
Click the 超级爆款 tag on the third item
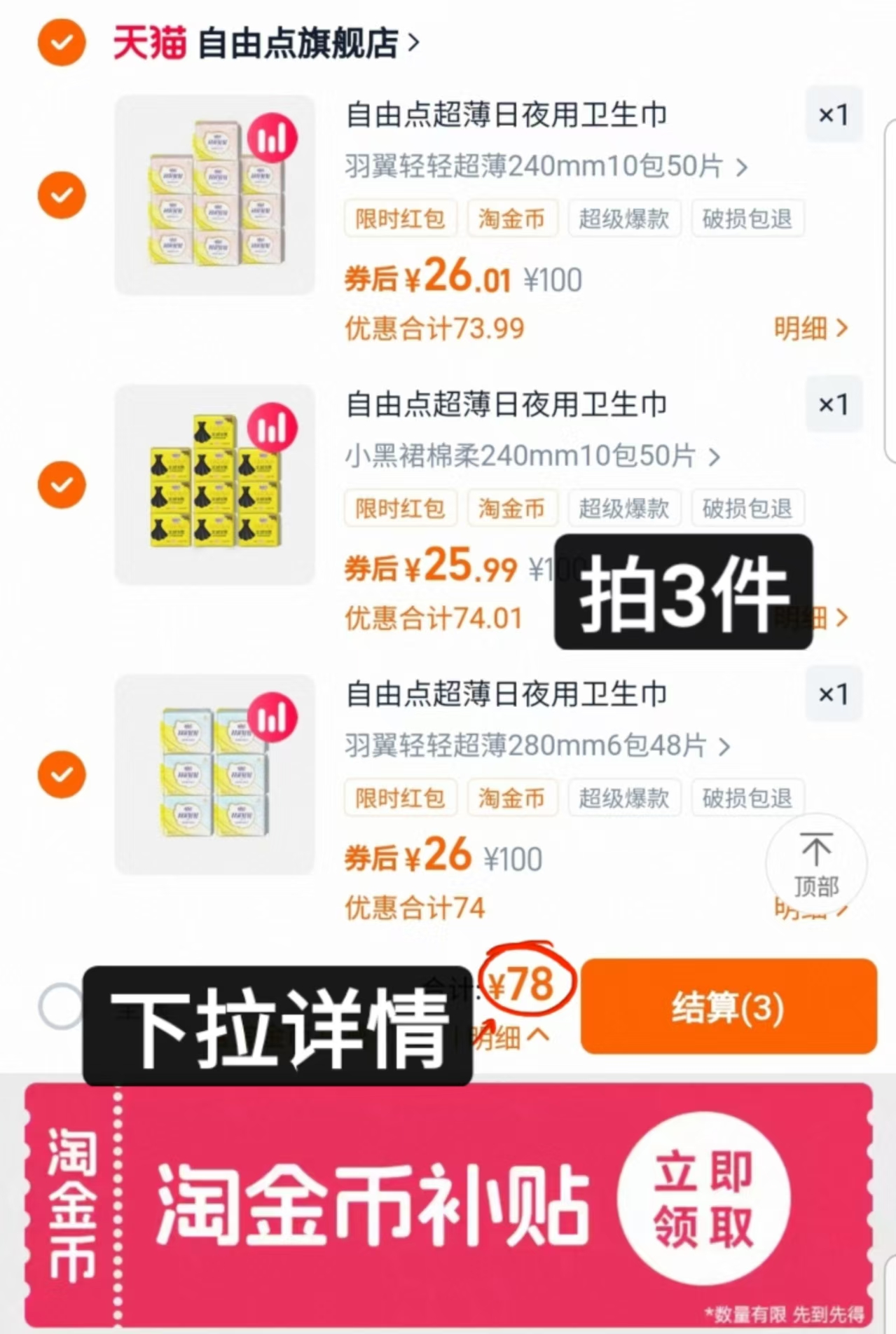point(623,798)
